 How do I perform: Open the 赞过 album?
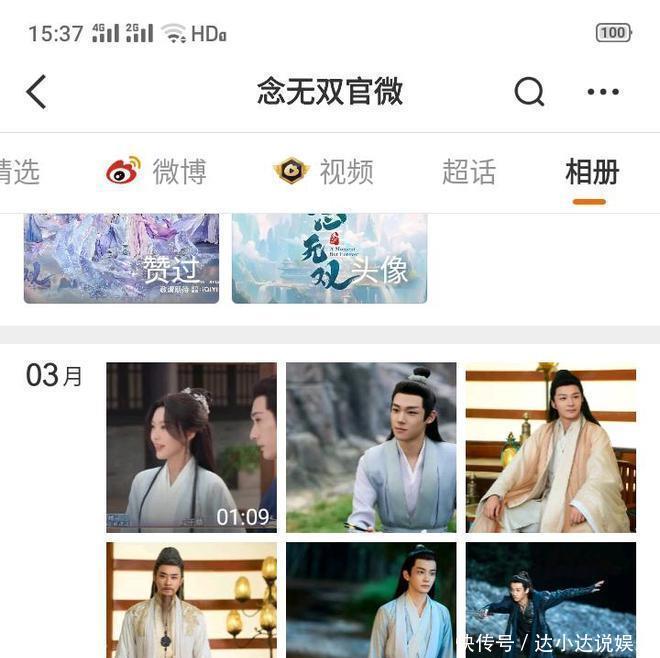121,257
